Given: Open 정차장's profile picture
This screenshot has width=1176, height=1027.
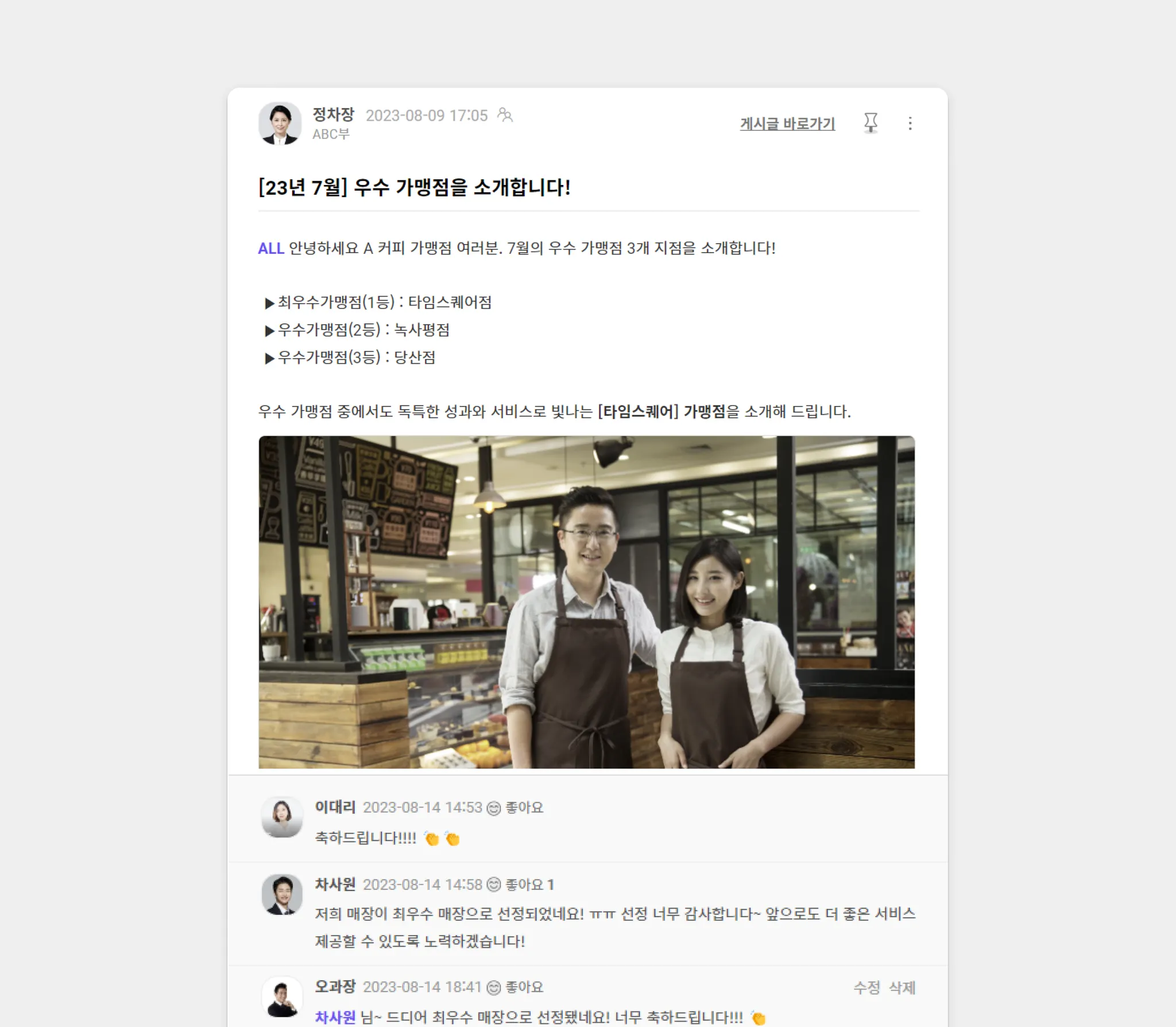Looking at the screenshot, I should [x=280, y=123].
